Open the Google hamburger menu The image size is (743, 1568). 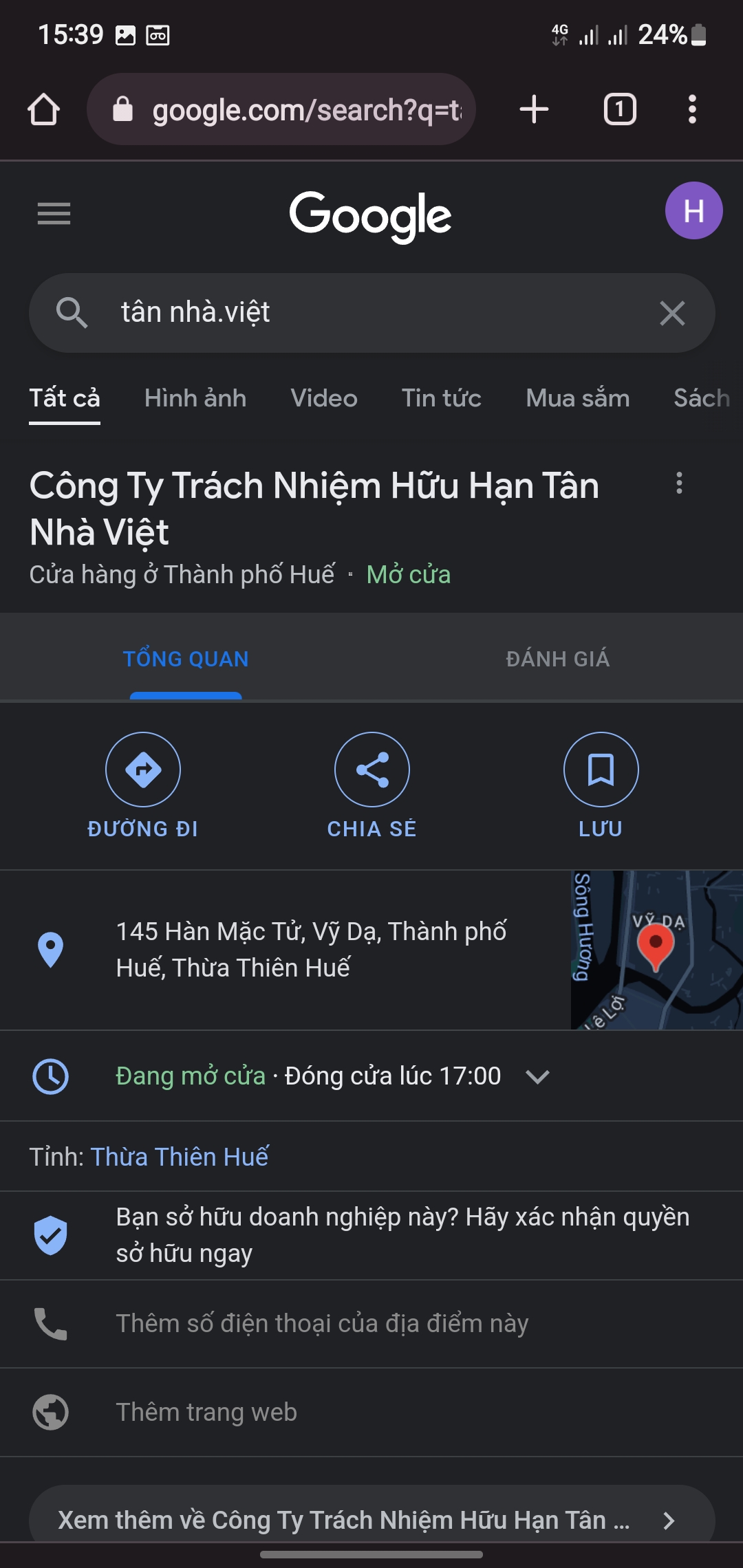[54, 213]
